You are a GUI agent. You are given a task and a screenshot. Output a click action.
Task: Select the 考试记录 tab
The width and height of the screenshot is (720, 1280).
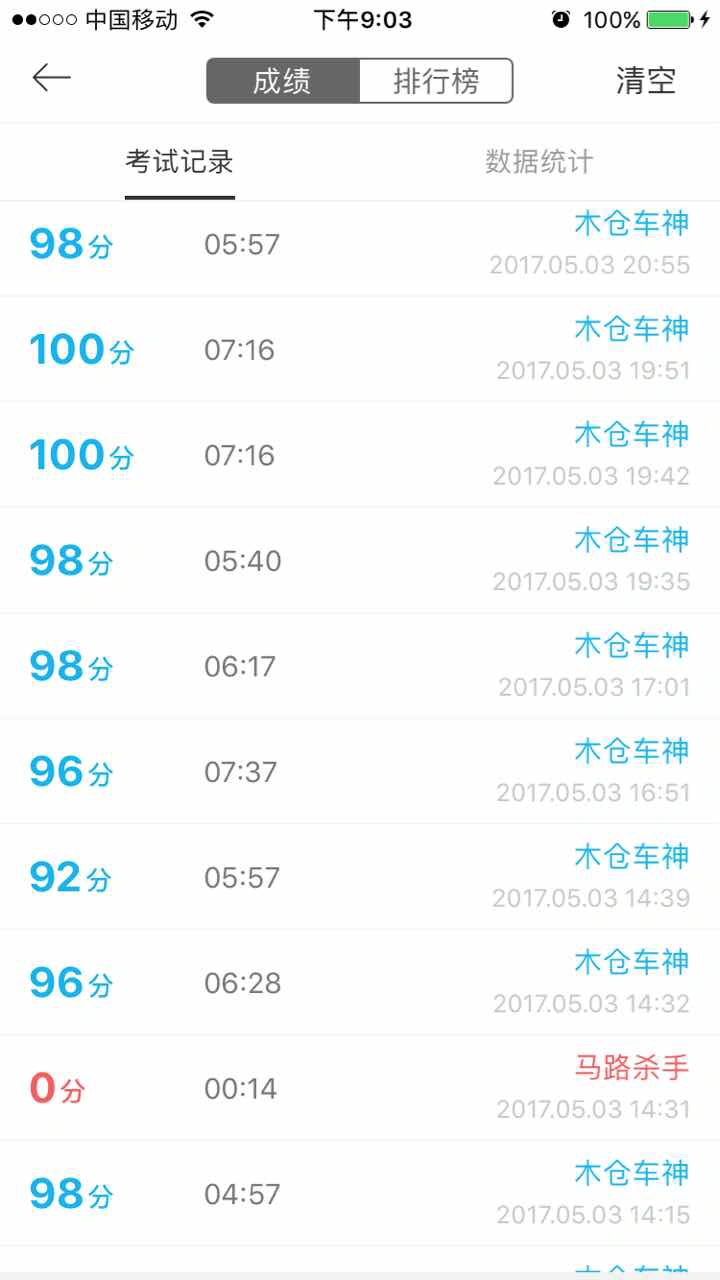click(x=180, y=162)
